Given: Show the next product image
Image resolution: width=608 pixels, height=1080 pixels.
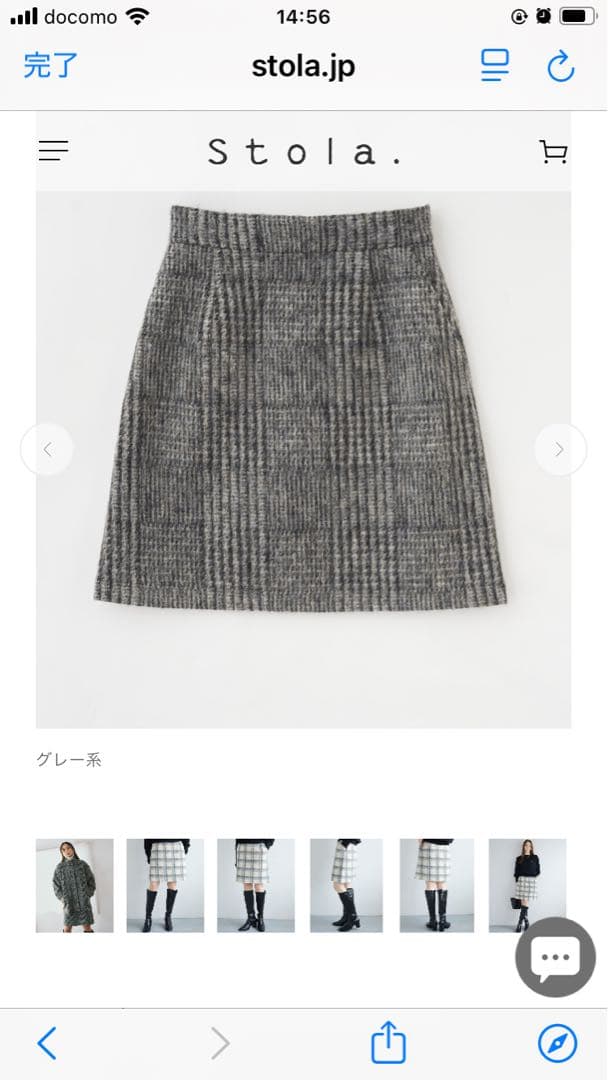Looking at the screenshot, I should pyautogui.click(x=559, y=449).
